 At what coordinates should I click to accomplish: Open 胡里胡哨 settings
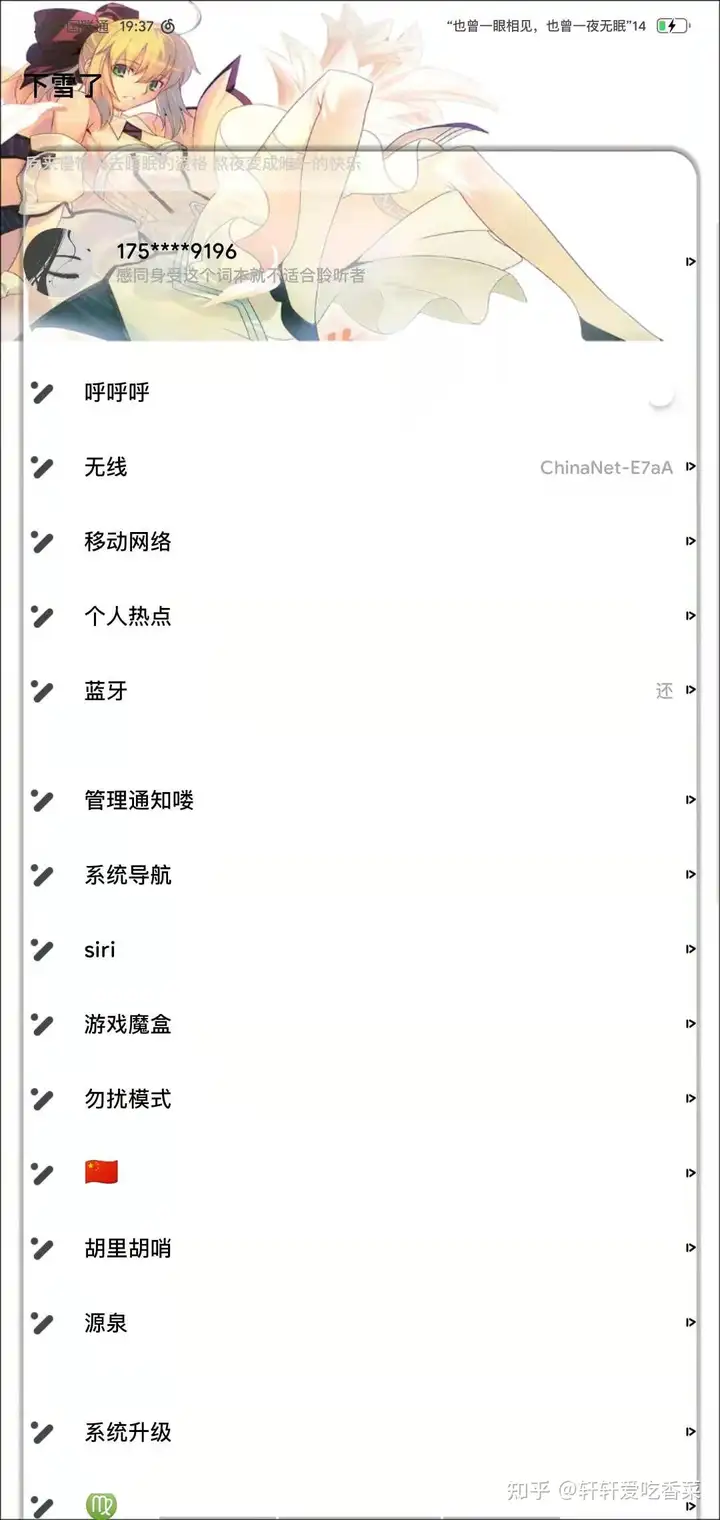click(x=360, y=1248)
